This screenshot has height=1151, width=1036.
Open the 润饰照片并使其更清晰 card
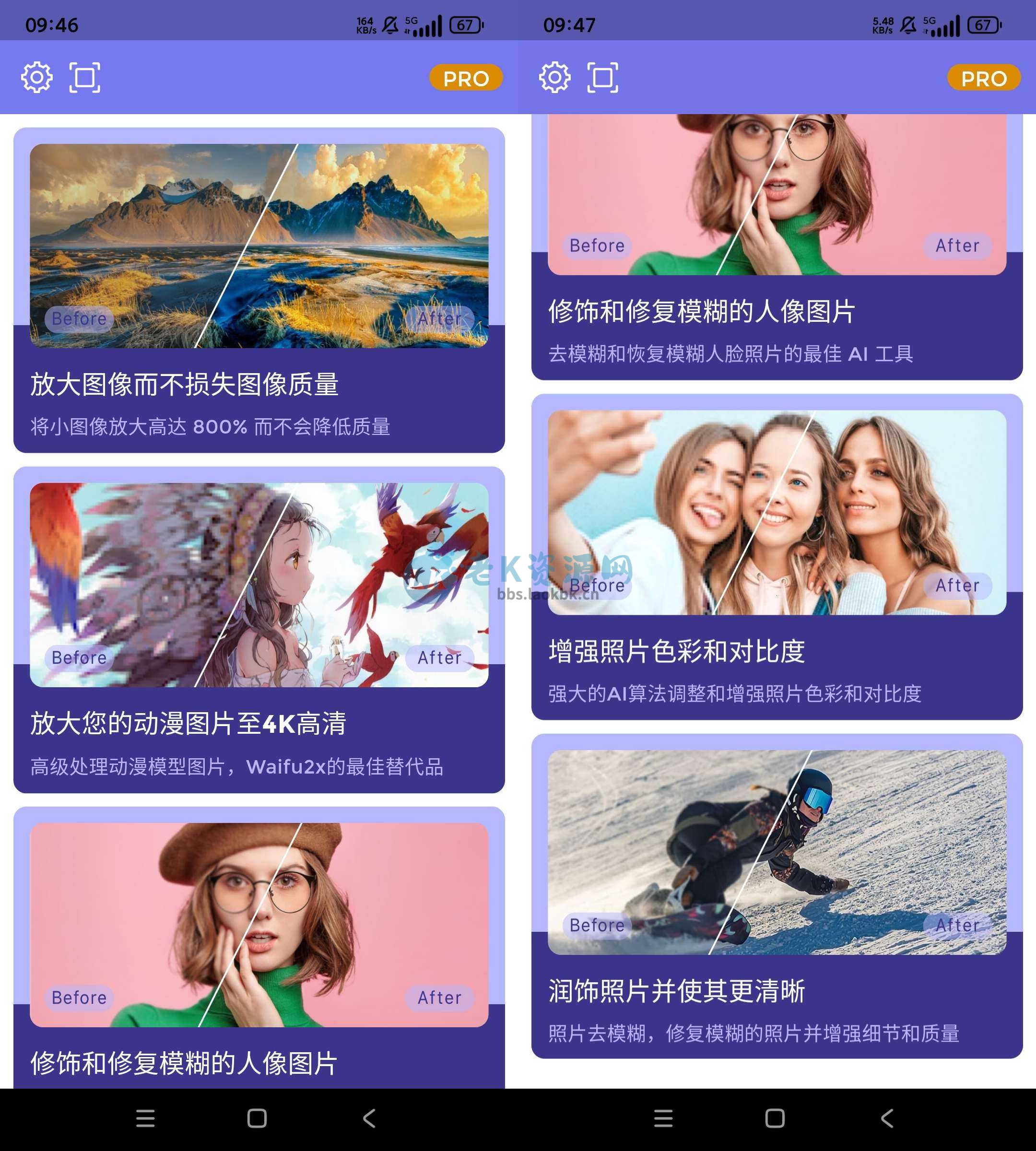click(777, 896)
